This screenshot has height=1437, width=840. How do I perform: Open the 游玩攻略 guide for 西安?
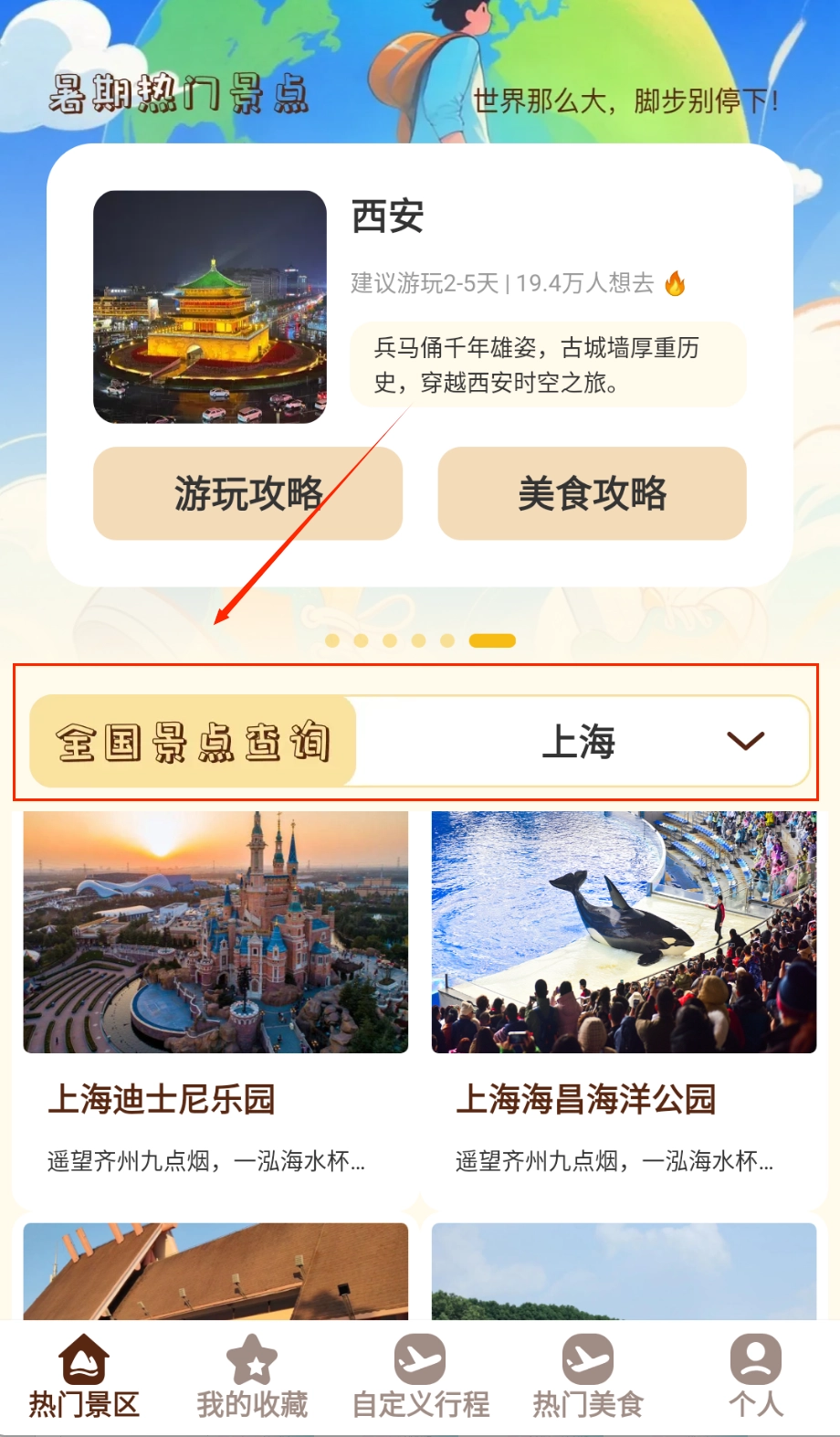(247, 493)
